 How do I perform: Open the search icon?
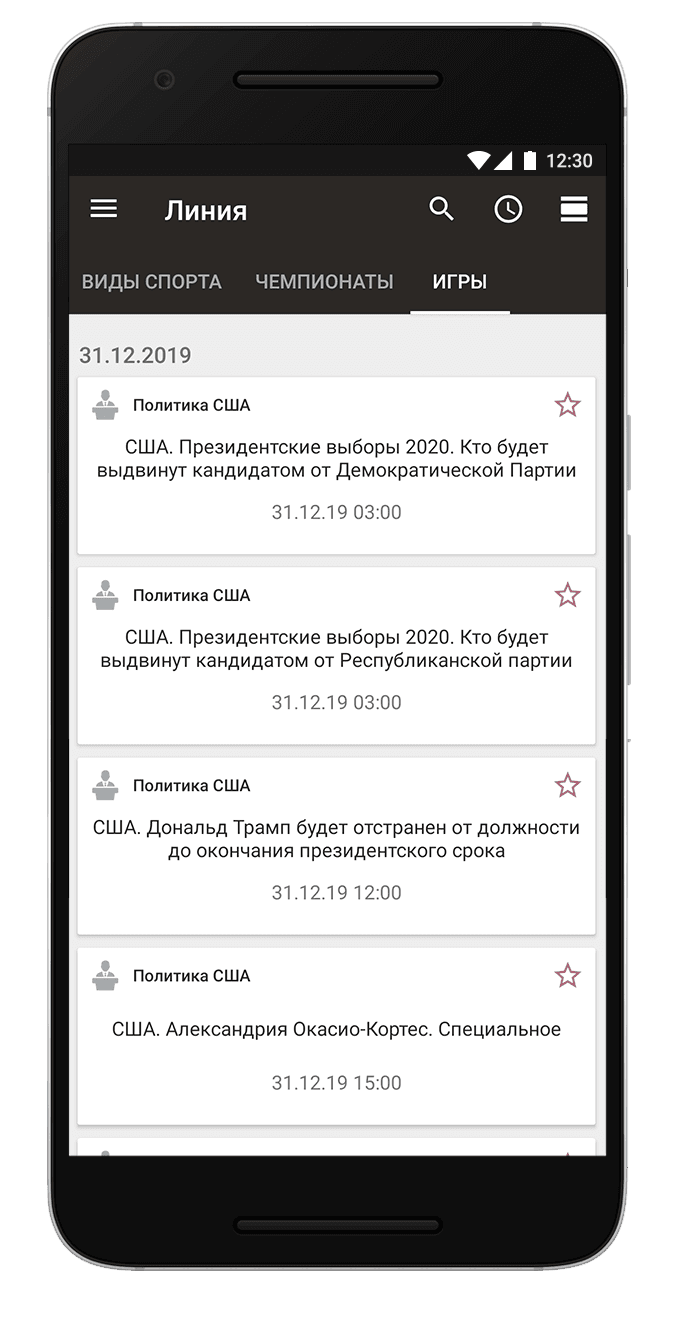pyautogui.click(x=441, y=209)
